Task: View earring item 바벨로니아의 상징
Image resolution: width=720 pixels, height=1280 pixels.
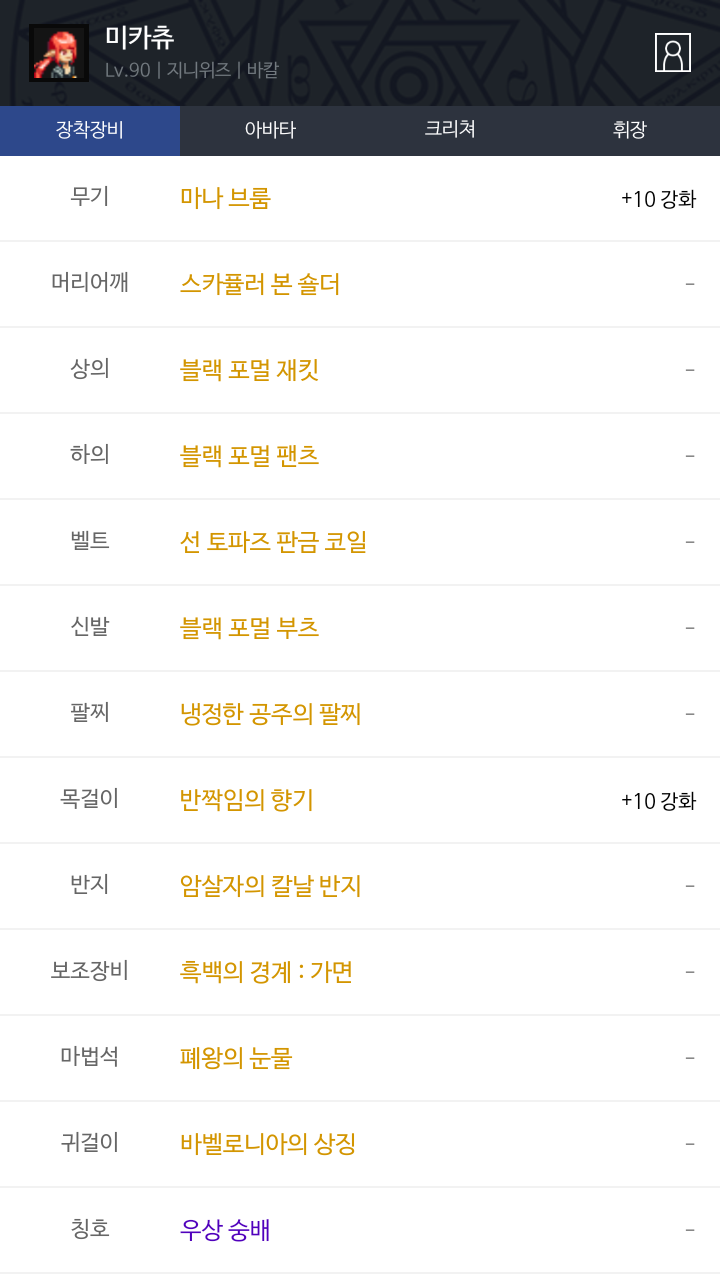Action: click(x=267, y=1144)
